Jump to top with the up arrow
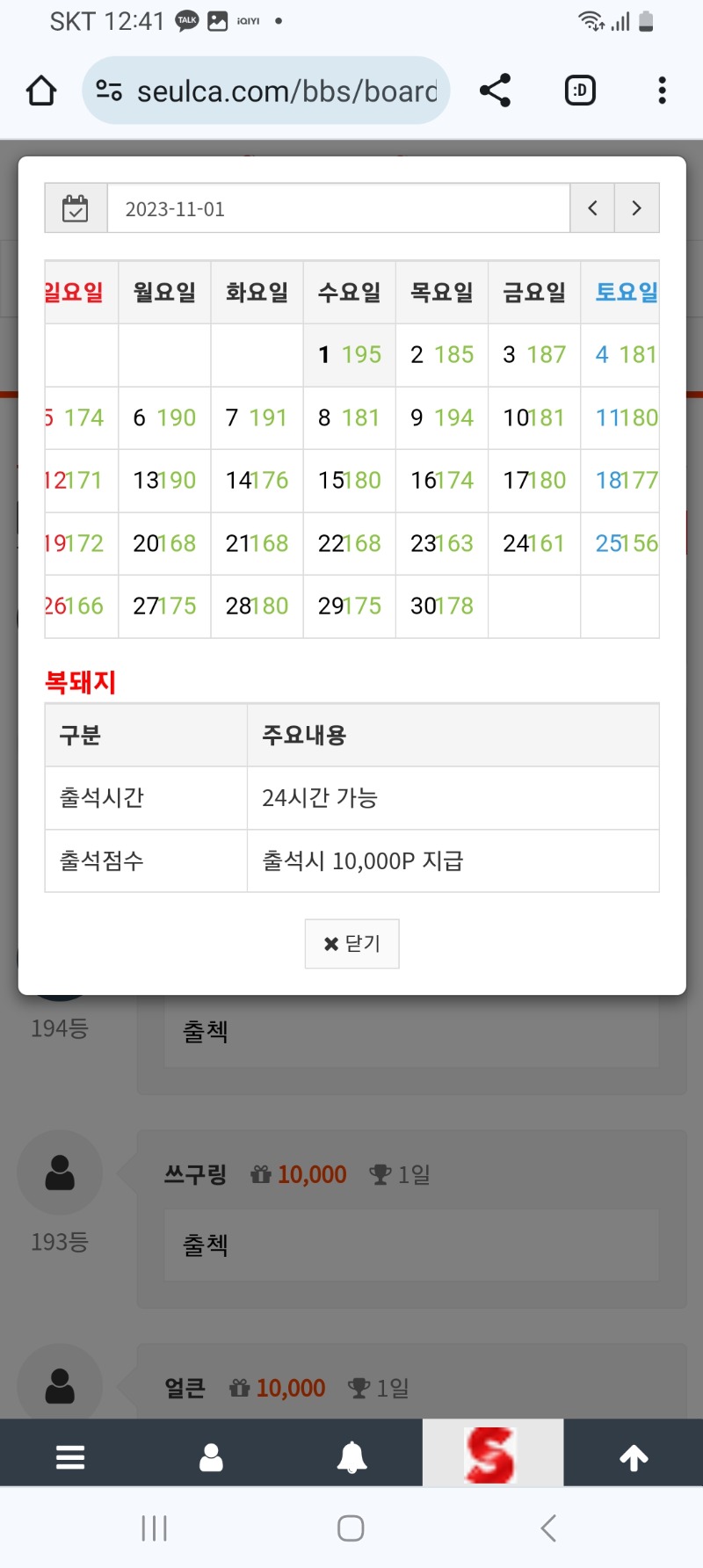 pos(634,1457)
